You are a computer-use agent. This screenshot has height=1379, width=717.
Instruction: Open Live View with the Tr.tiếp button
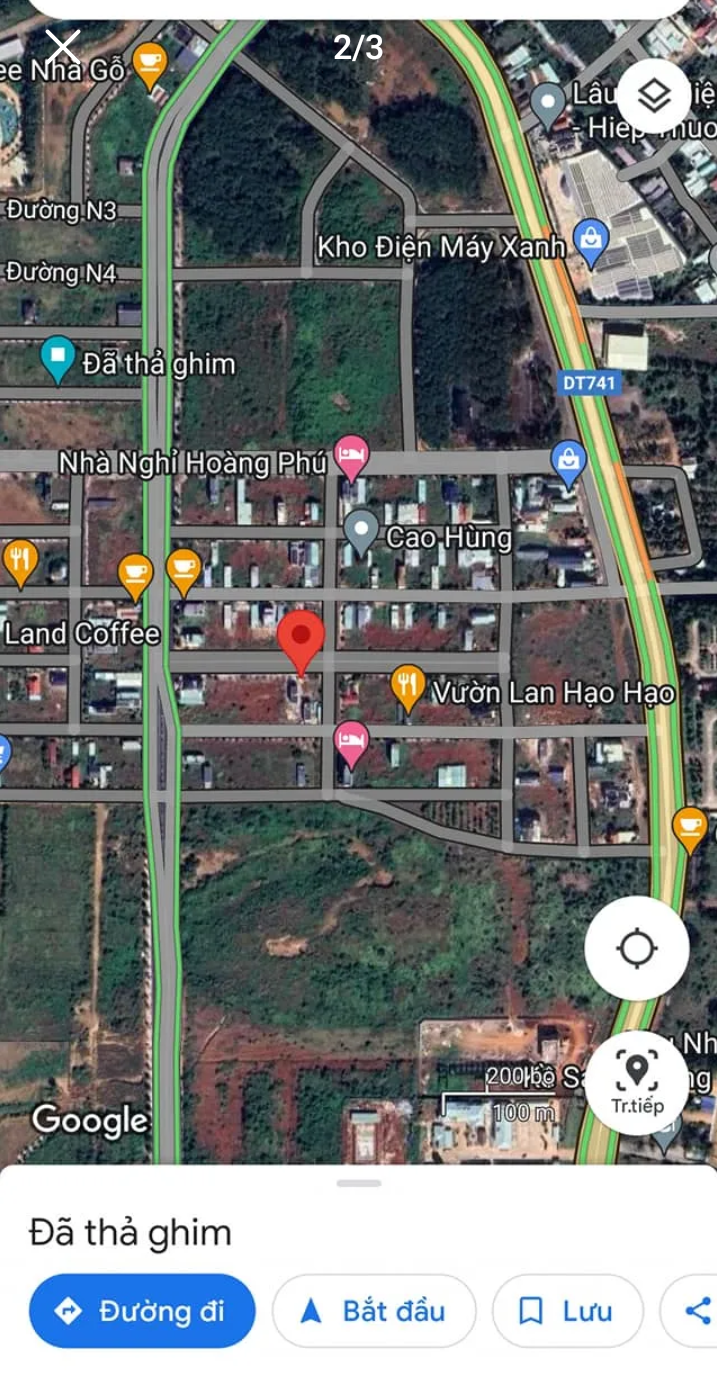pyautogui.click(x=637, y=1083)
